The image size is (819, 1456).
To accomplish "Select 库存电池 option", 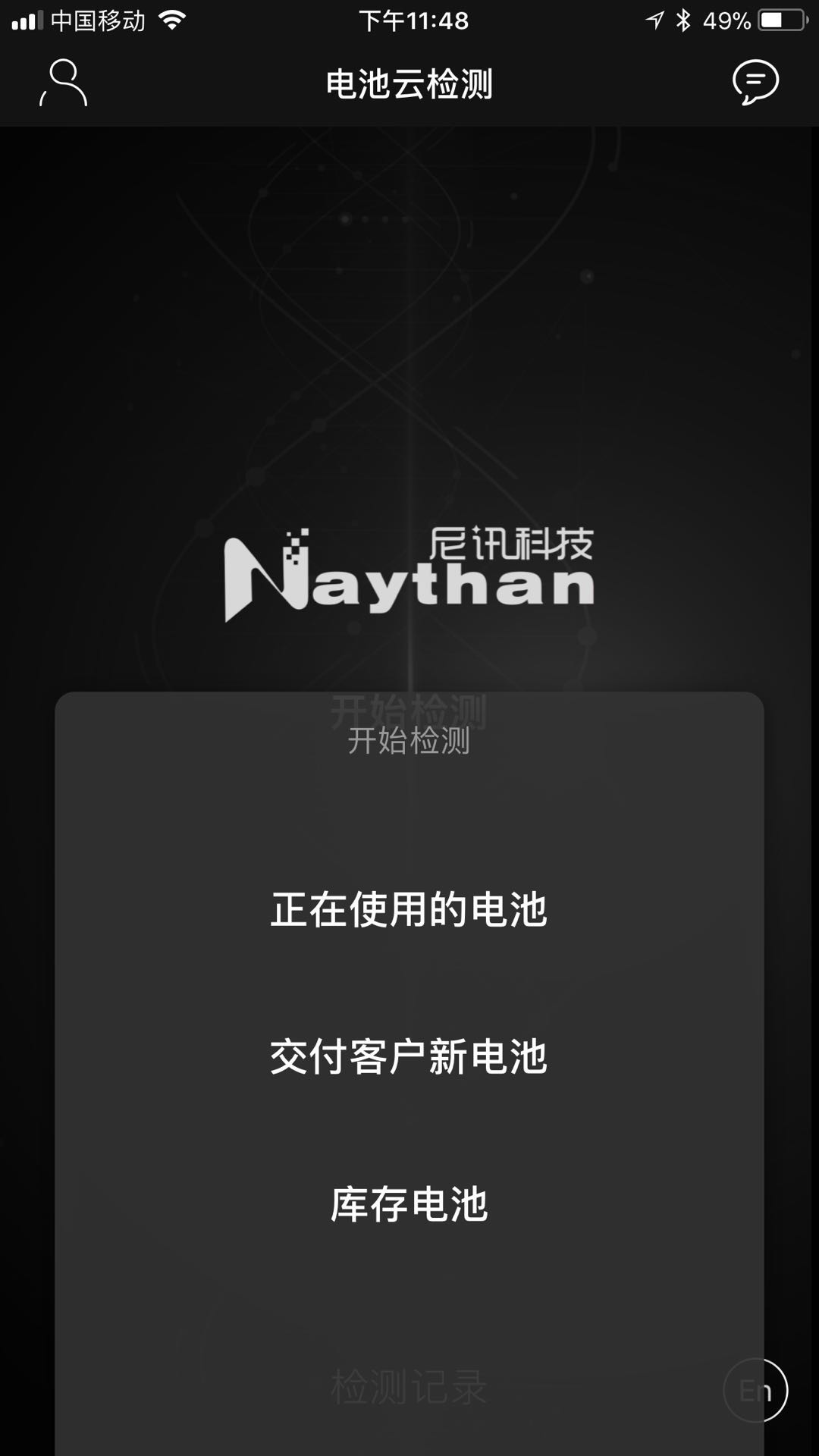I will tap(409, 1204).
